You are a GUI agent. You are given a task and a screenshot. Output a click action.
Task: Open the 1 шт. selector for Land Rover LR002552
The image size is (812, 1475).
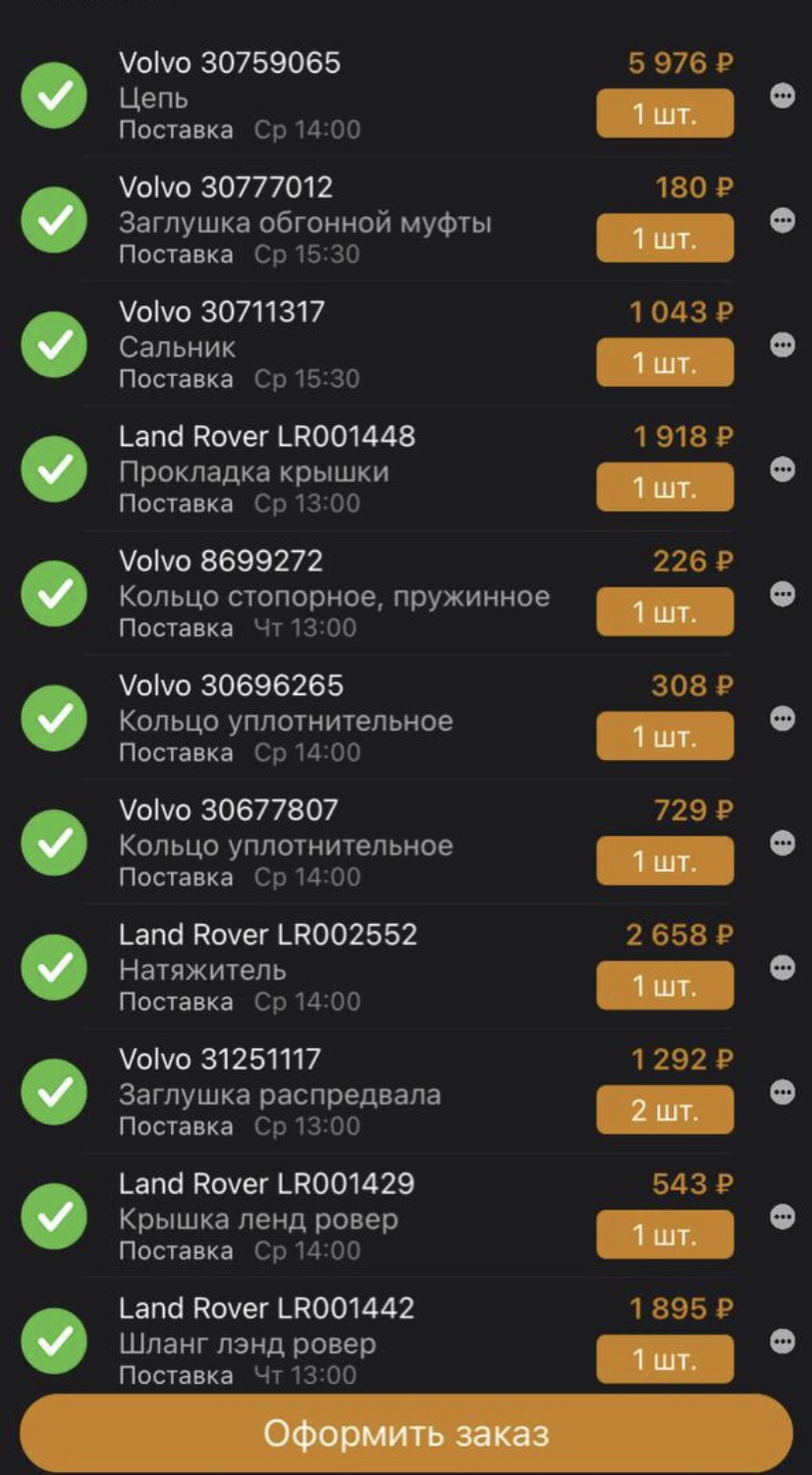(666, 984)
